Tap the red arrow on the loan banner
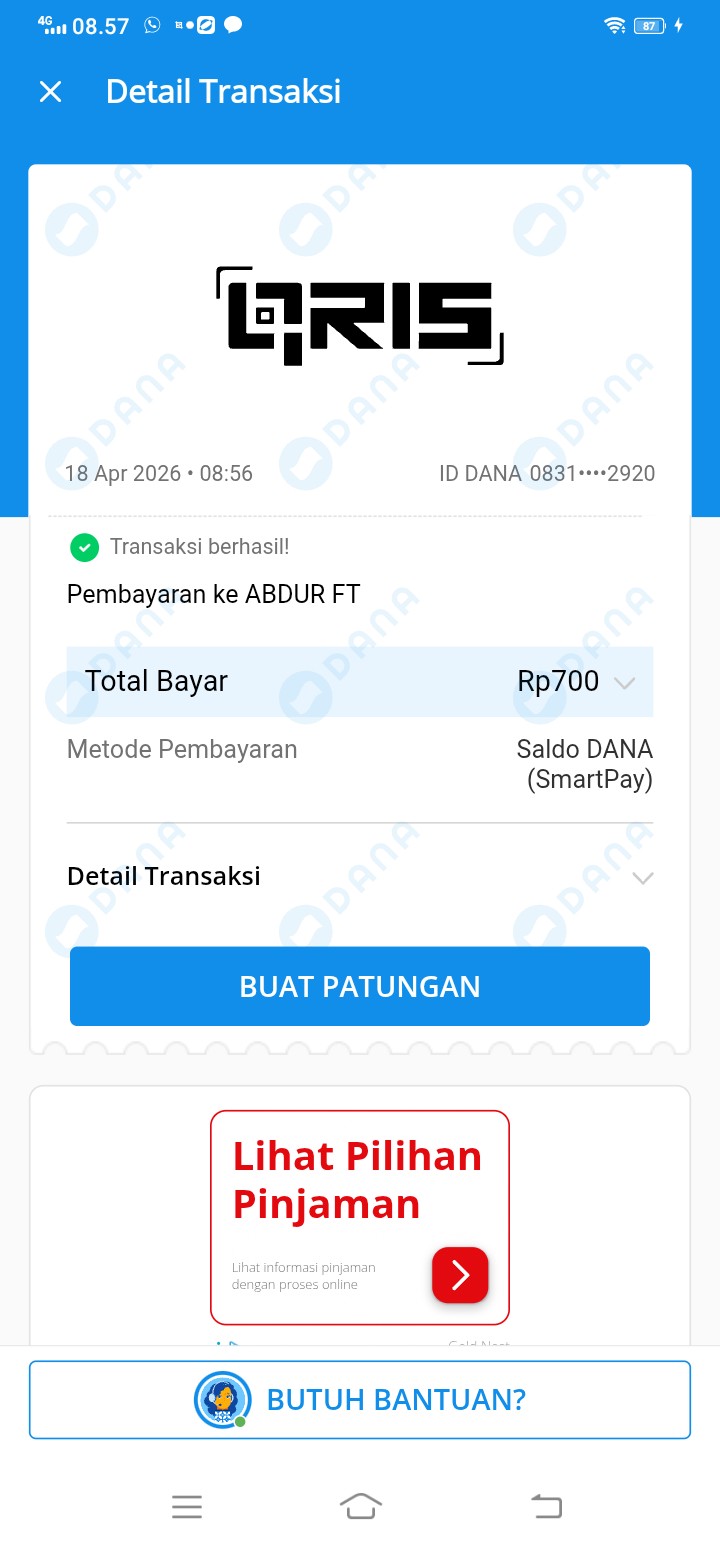720x1544 pixels. (x=460, y=1275)
